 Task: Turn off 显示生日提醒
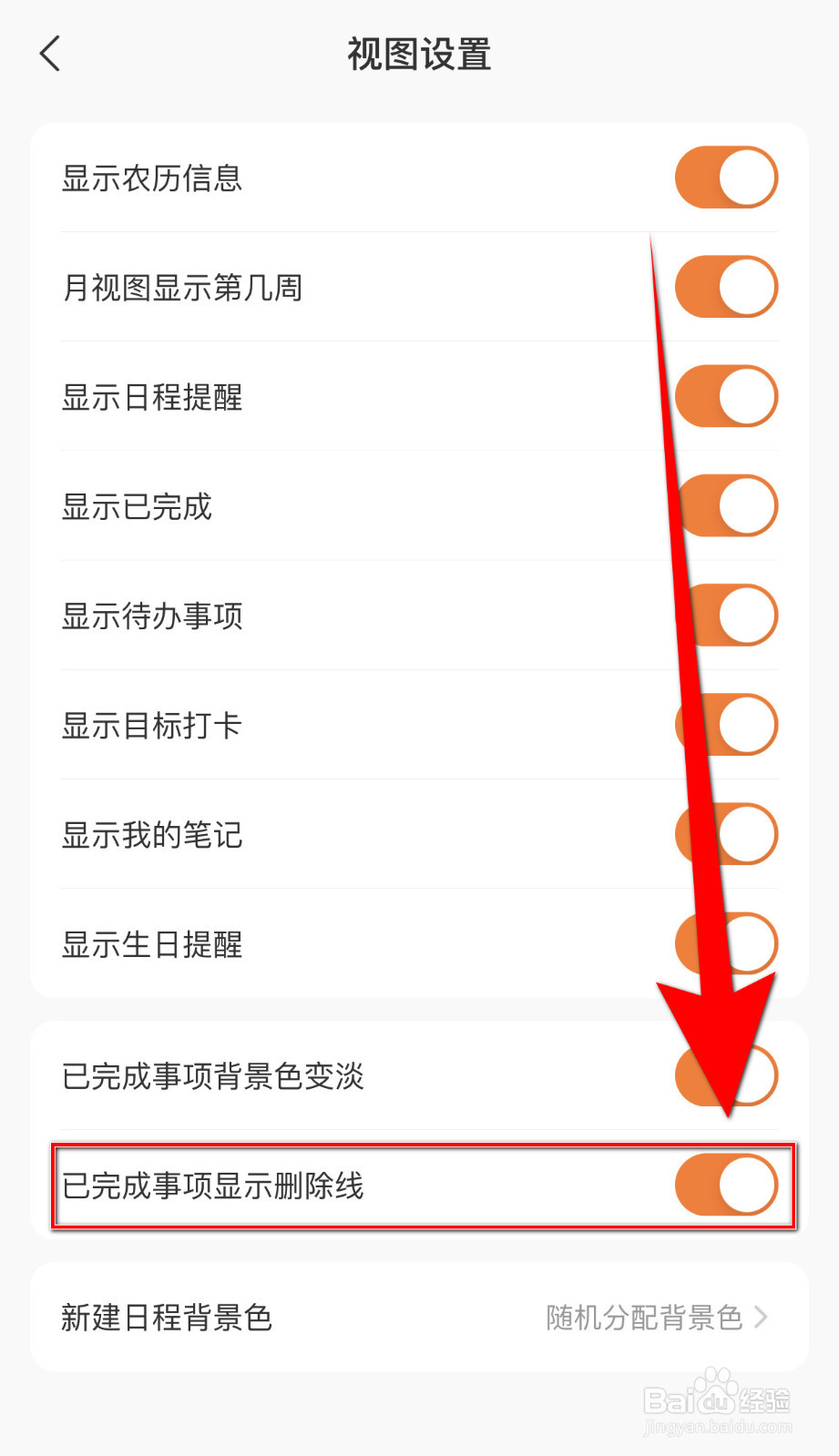click(726, 944)
